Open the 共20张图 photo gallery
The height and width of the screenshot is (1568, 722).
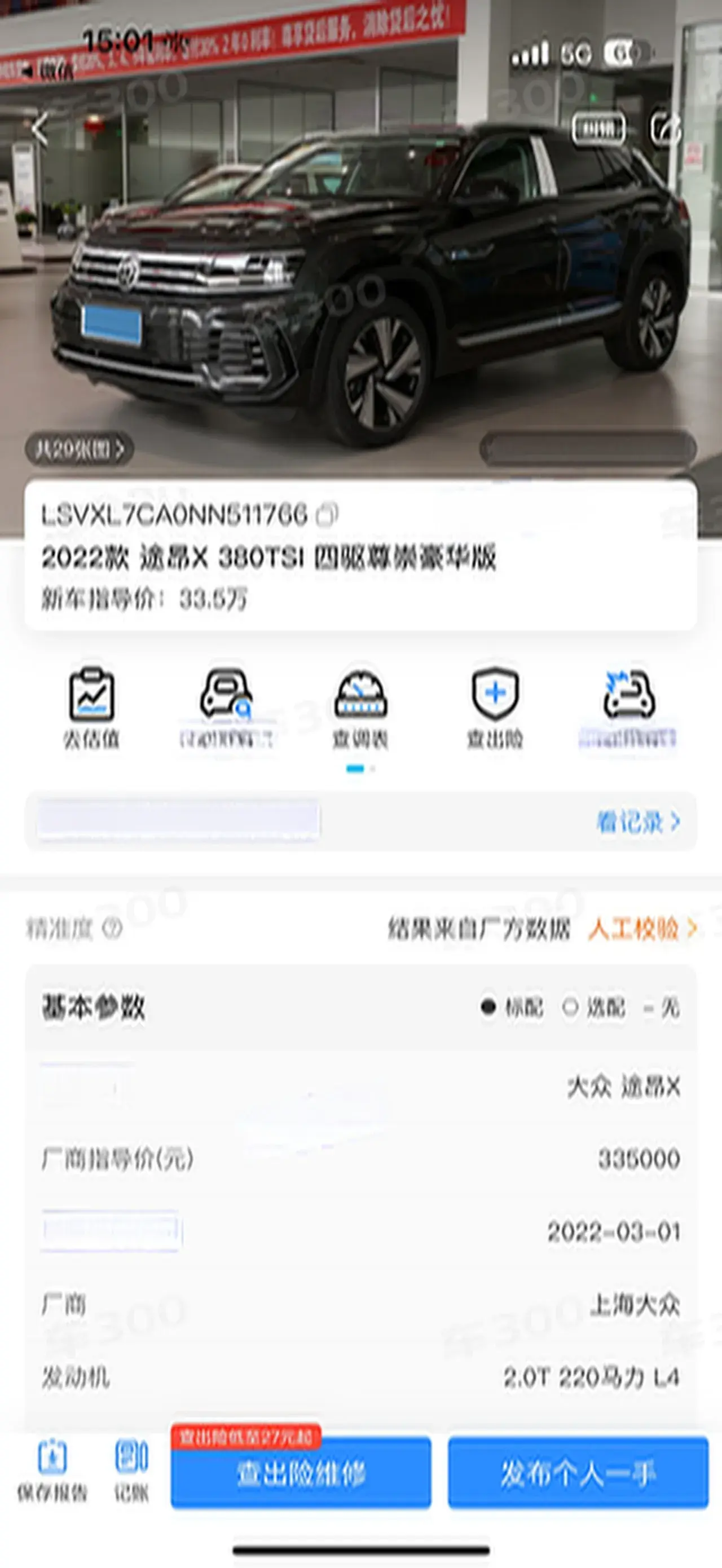tap(79, 450)
